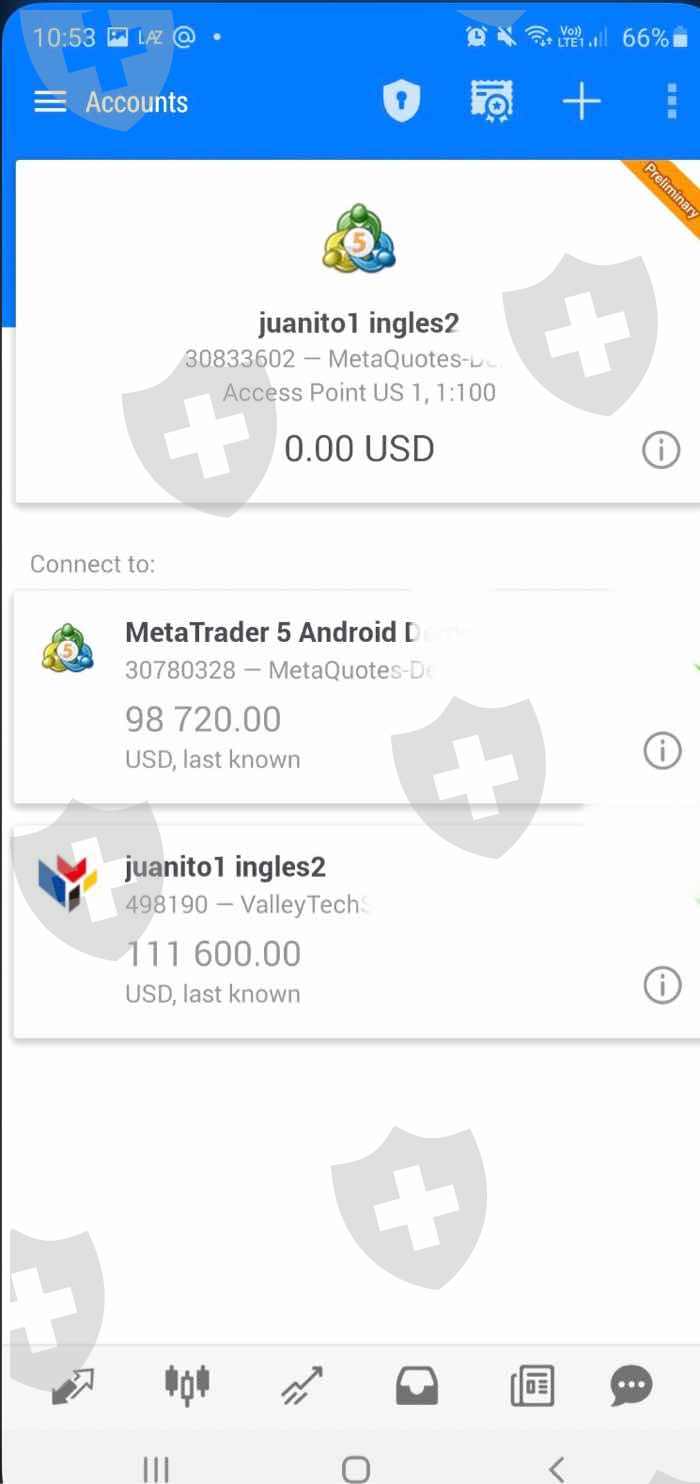Switch to the candlestick chart tab
This screenshot has height=1484, width=700.
coord(187,1384)
